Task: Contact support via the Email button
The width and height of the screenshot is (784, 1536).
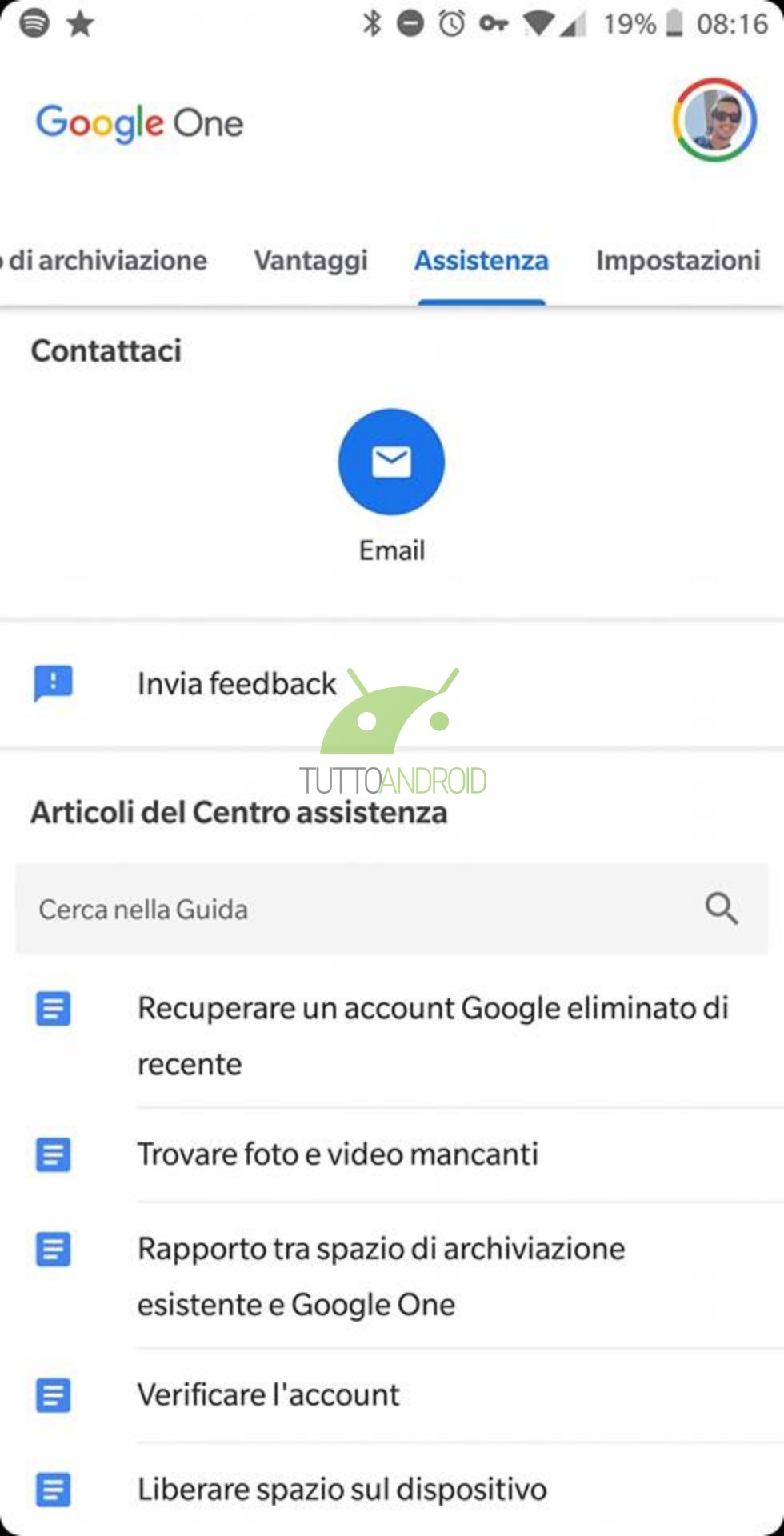Action: tap(391, 462)
